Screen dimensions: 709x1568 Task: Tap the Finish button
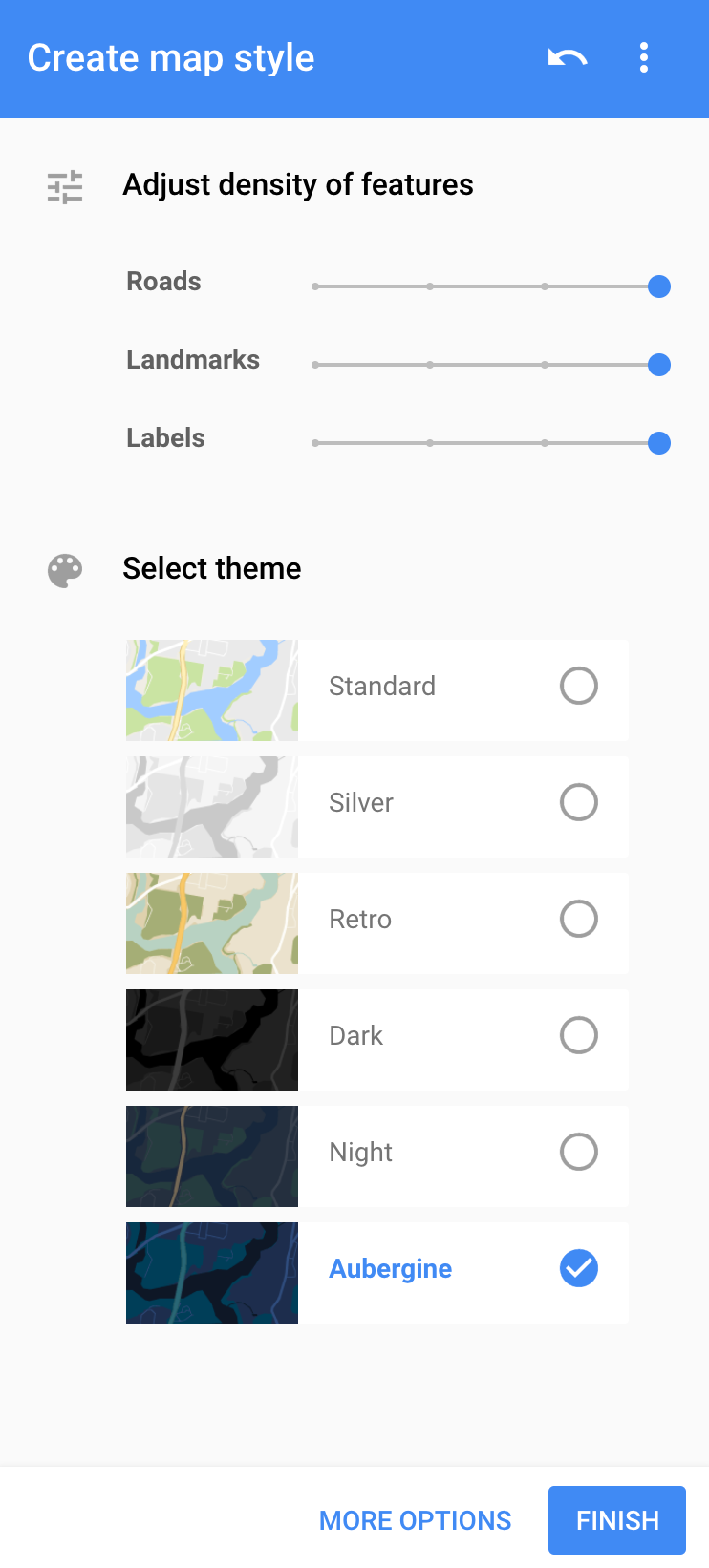[x=617, y=1520]
